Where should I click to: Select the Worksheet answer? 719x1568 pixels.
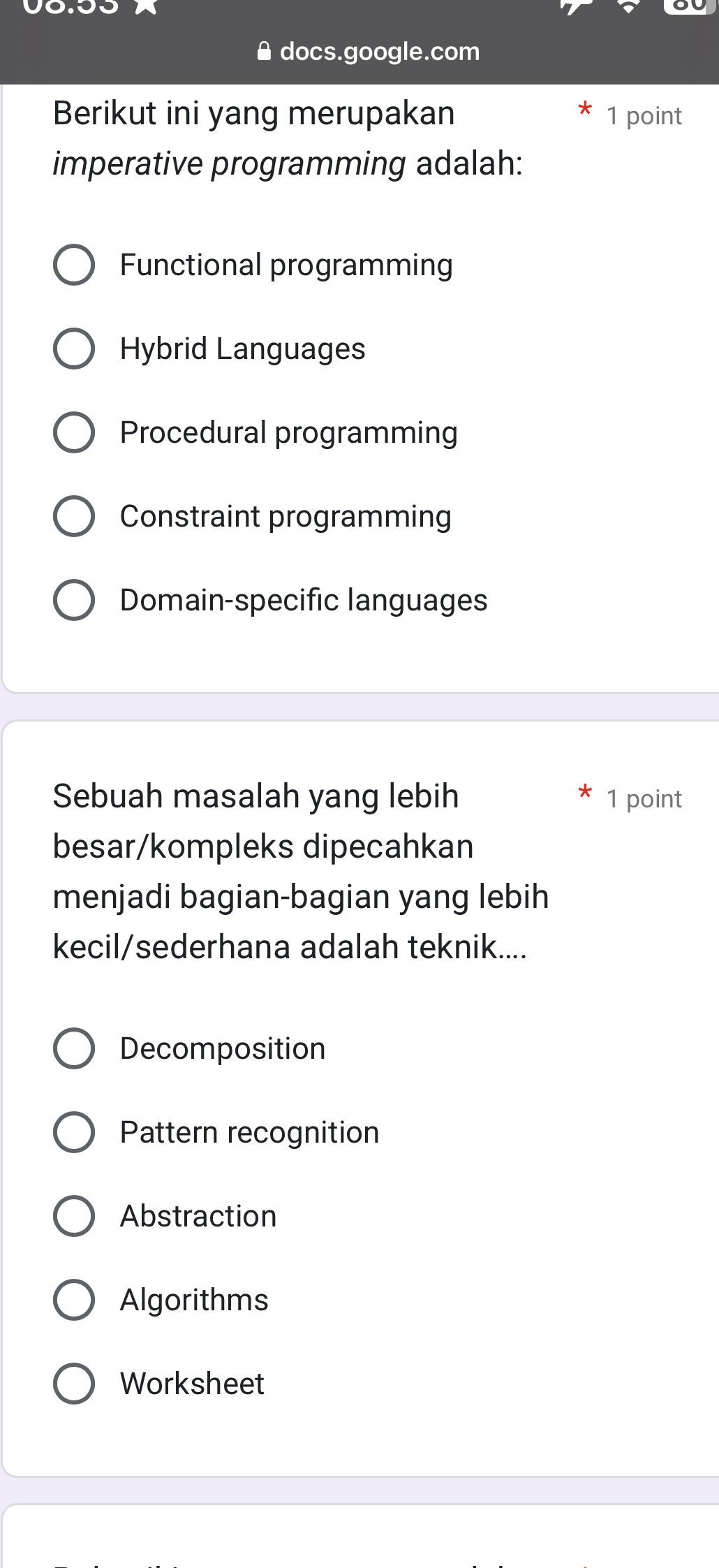pyautogui.click(x=74, y=1384)
